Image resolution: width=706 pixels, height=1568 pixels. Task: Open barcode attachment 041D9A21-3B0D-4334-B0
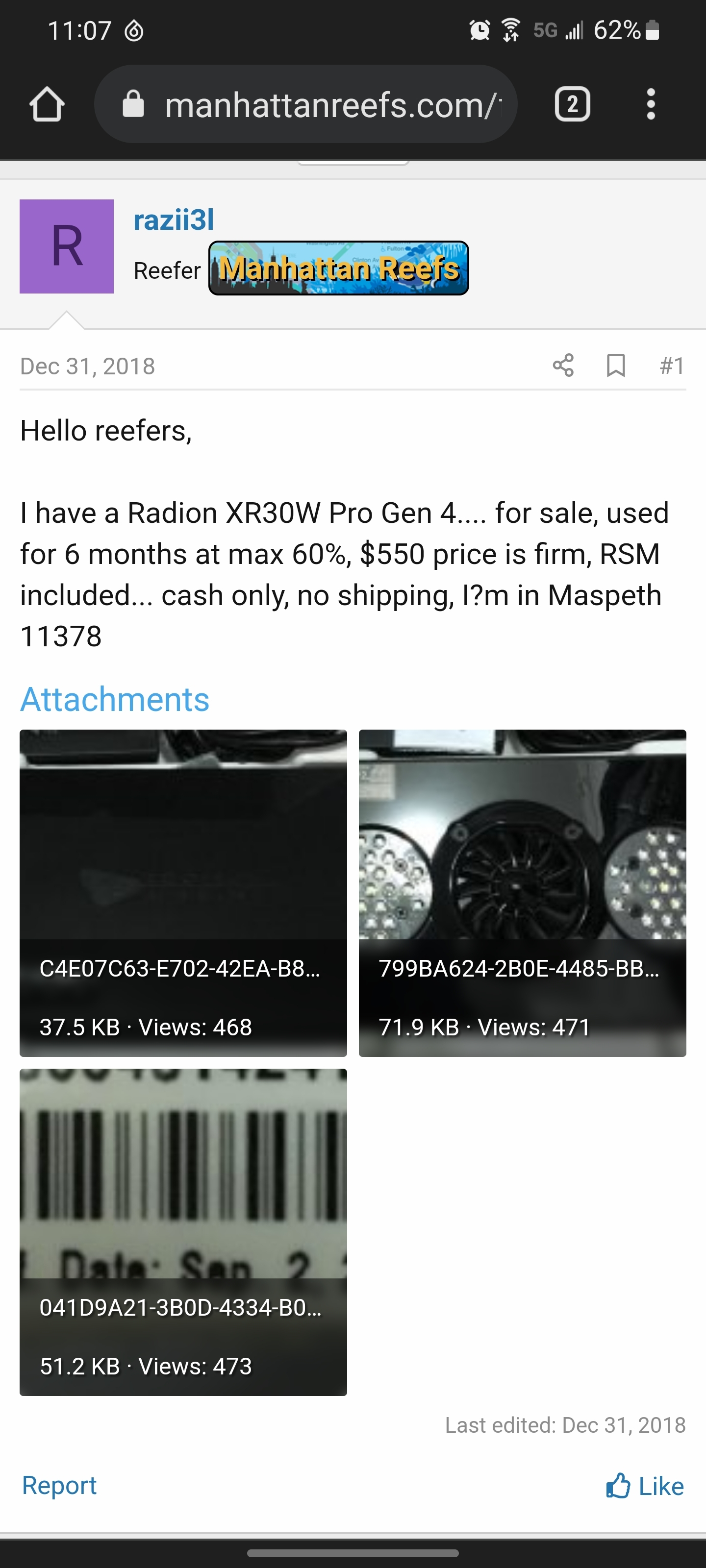pyautogui.click(x=183, y=1231)
